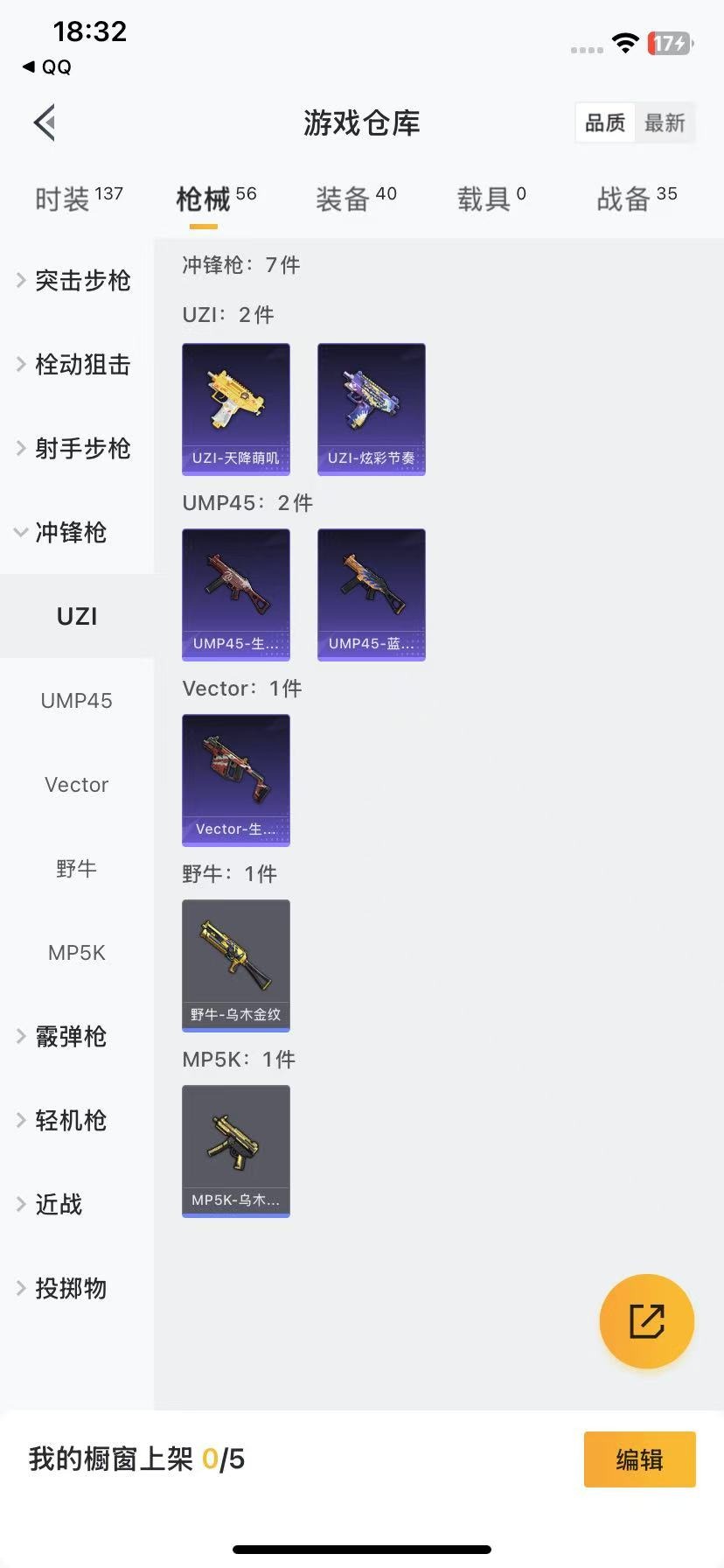Switch to the 载具 tab
This screenshot has width=724, height=1568.
point(491,199)
